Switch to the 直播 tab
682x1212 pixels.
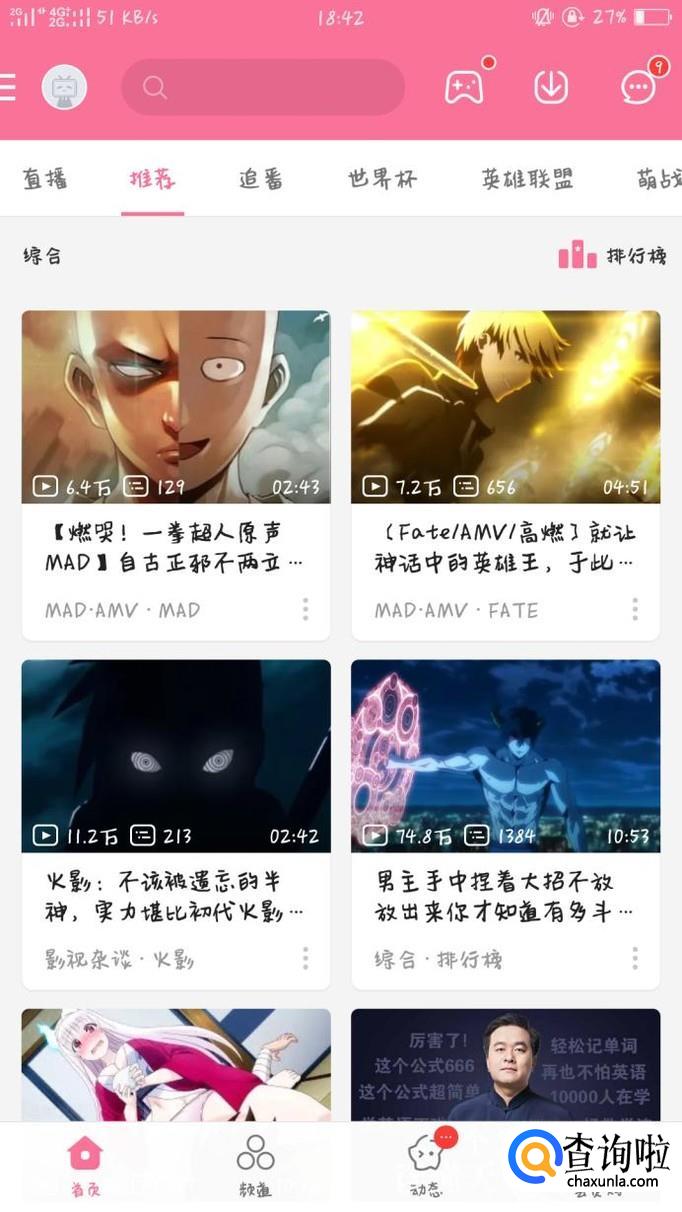coord(46,179)
